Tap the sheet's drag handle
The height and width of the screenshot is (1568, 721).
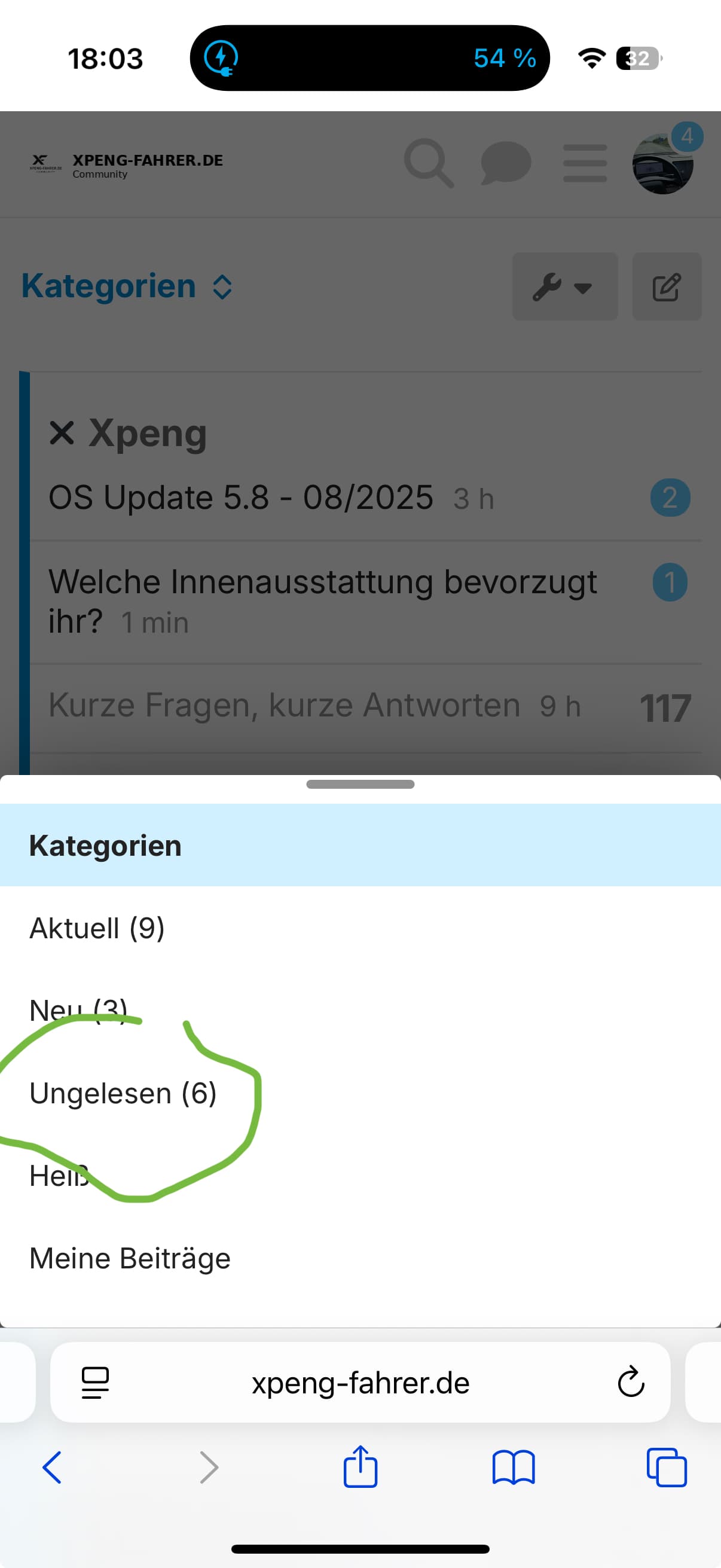click(x=360, y=784)
